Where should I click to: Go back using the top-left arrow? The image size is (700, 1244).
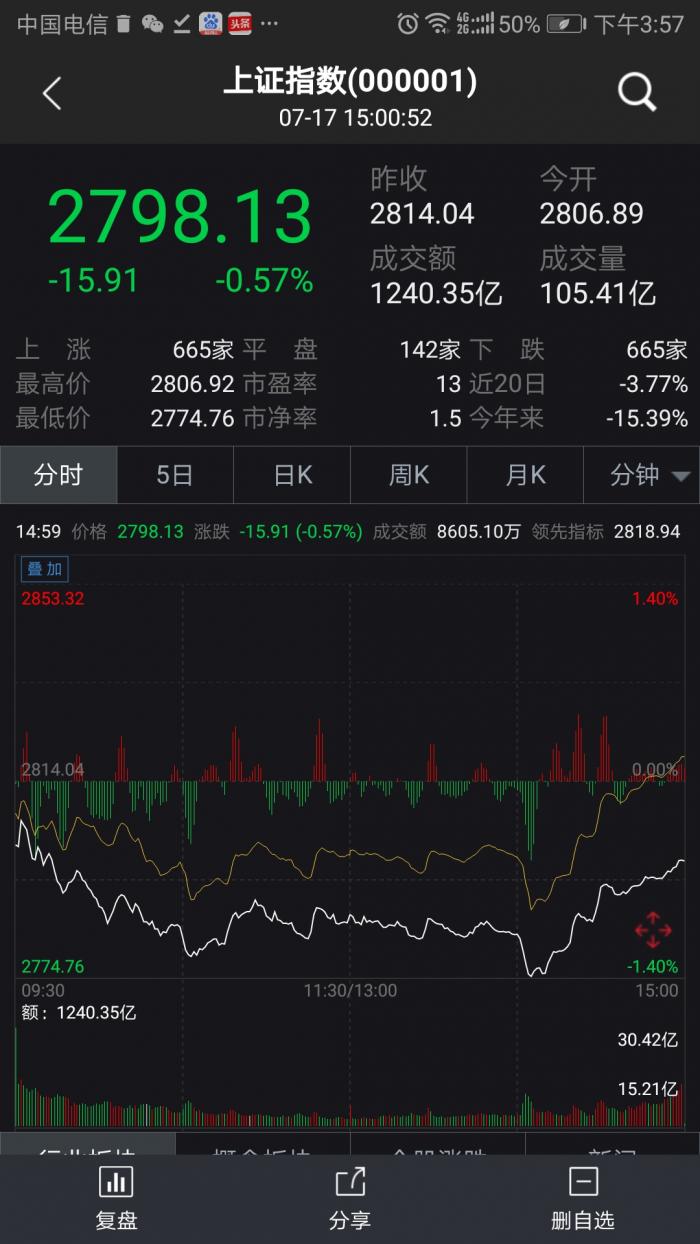click(x=52, y=94)
